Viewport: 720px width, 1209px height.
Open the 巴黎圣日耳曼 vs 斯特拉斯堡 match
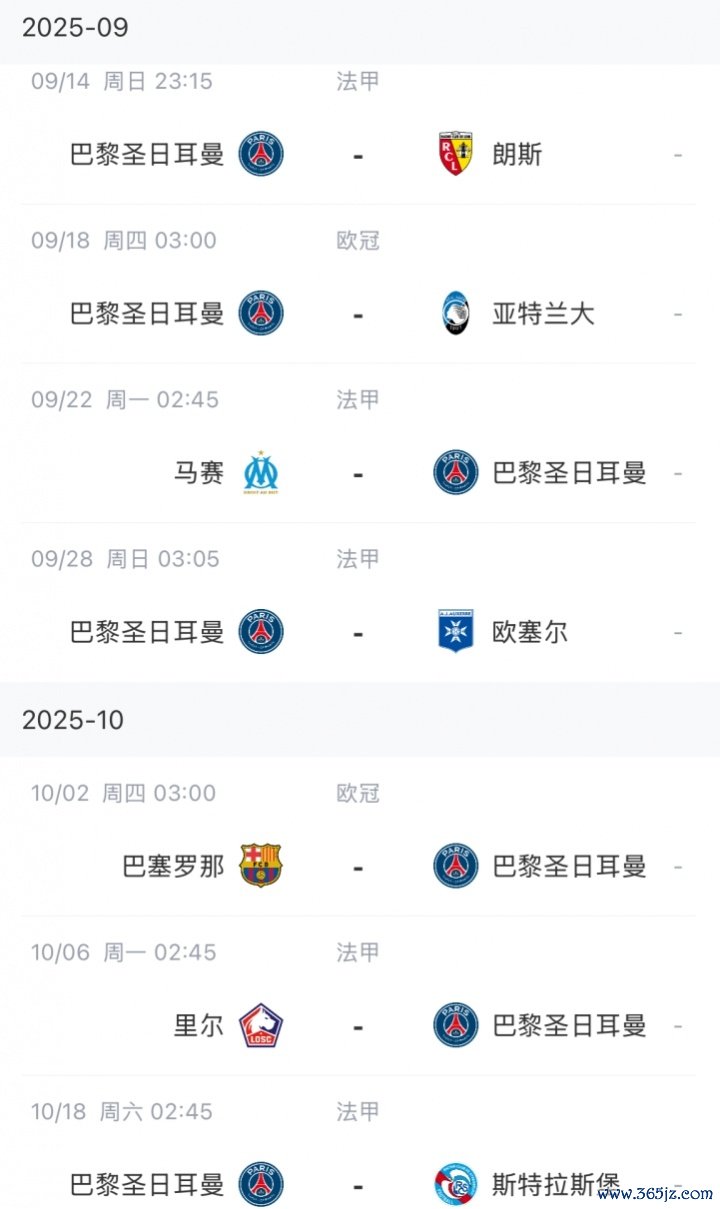358,1185
